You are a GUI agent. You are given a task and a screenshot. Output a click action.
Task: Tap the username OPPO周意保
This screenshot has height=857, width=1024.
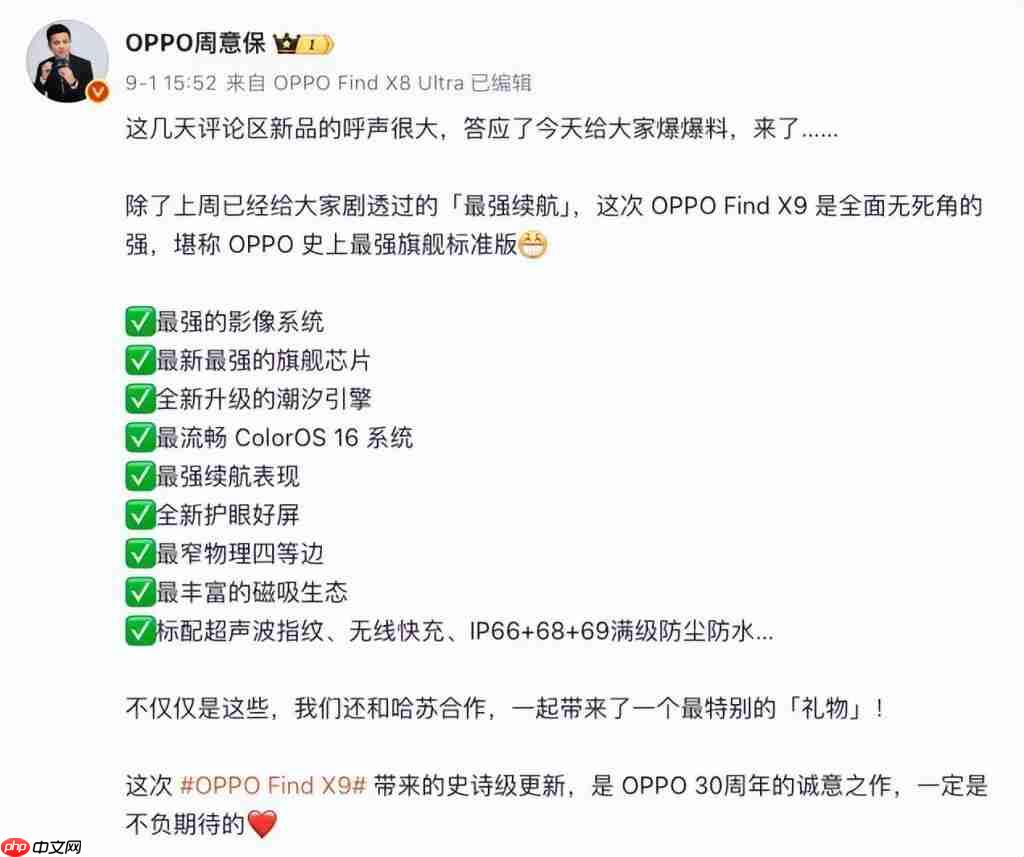[195, 43]
